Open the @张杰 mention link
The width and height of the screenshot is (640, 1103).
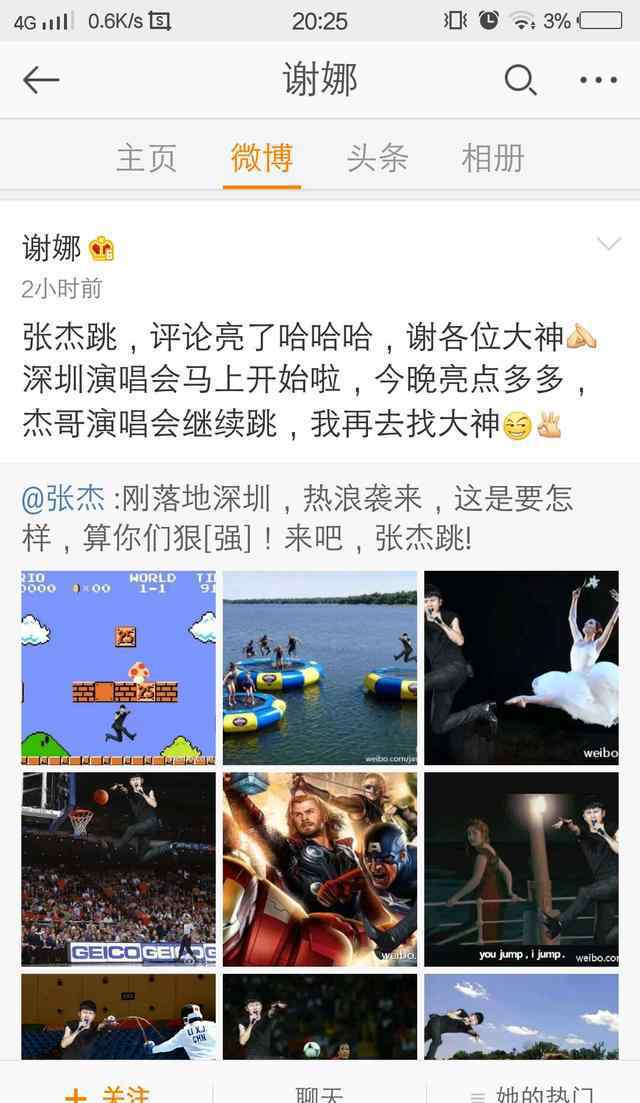[63, 497]
